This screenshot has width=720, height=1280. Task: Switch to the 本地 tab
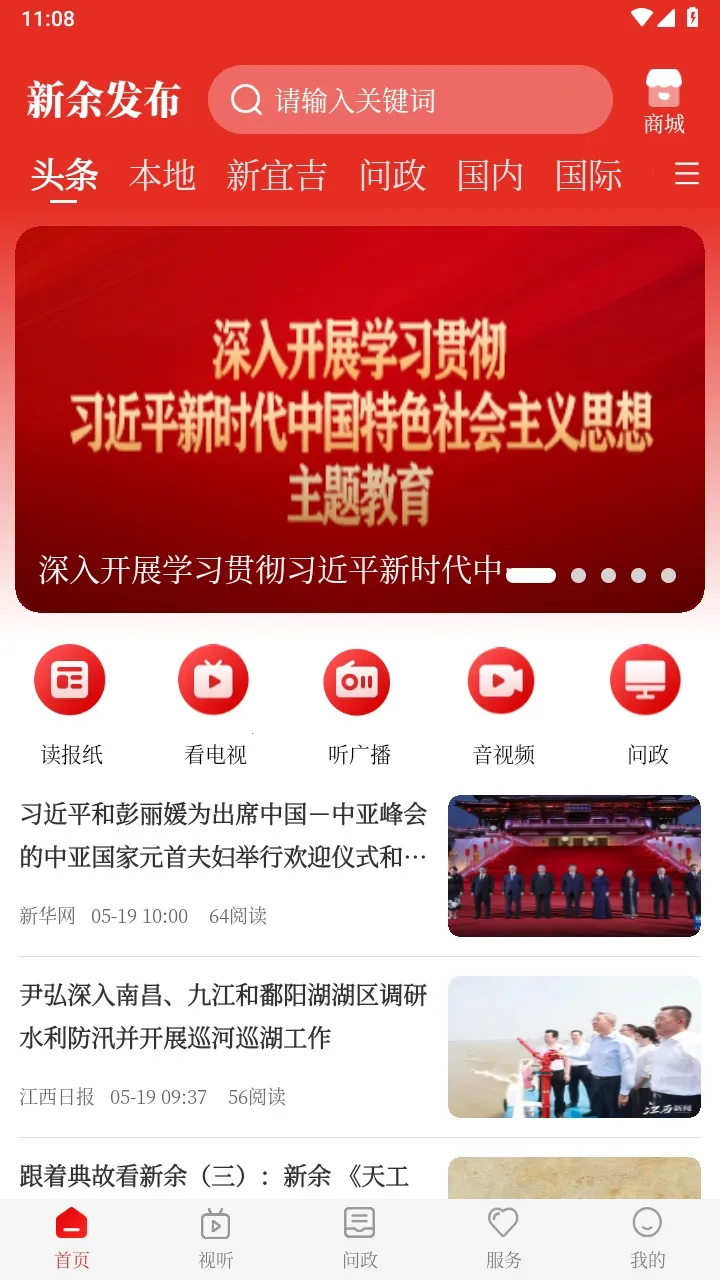pyautogui.click(x=162, y=176)
